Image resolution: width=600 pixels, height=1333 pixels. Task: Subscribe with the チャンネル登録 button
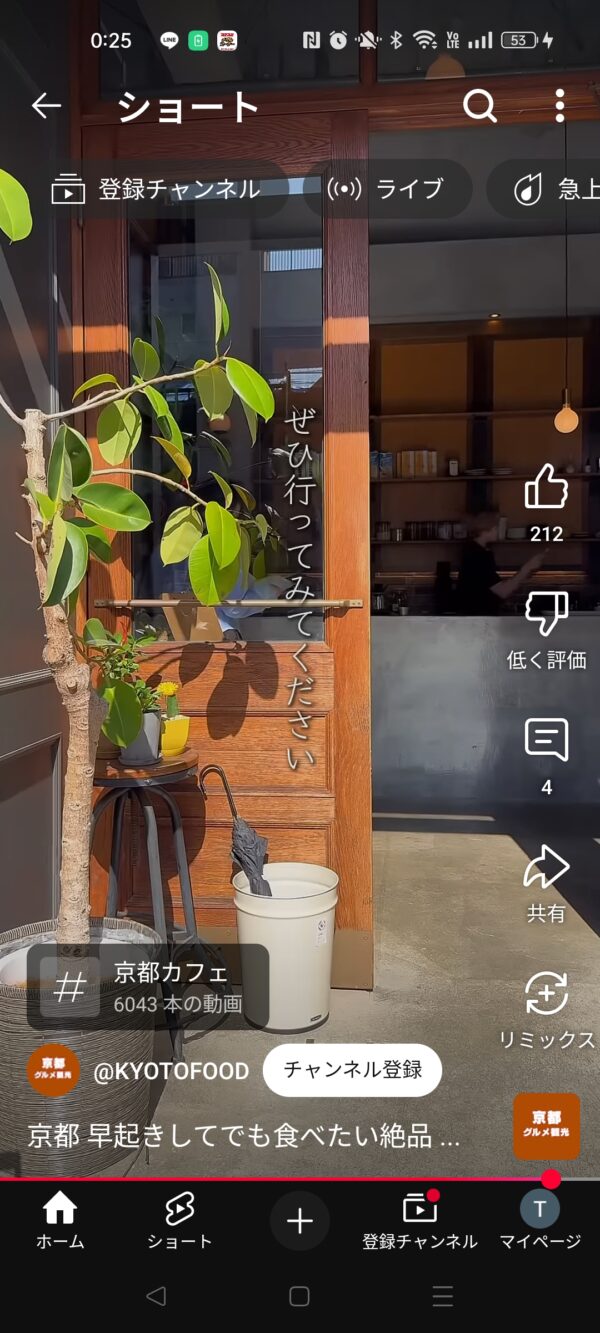click(x=352, y=1070)
